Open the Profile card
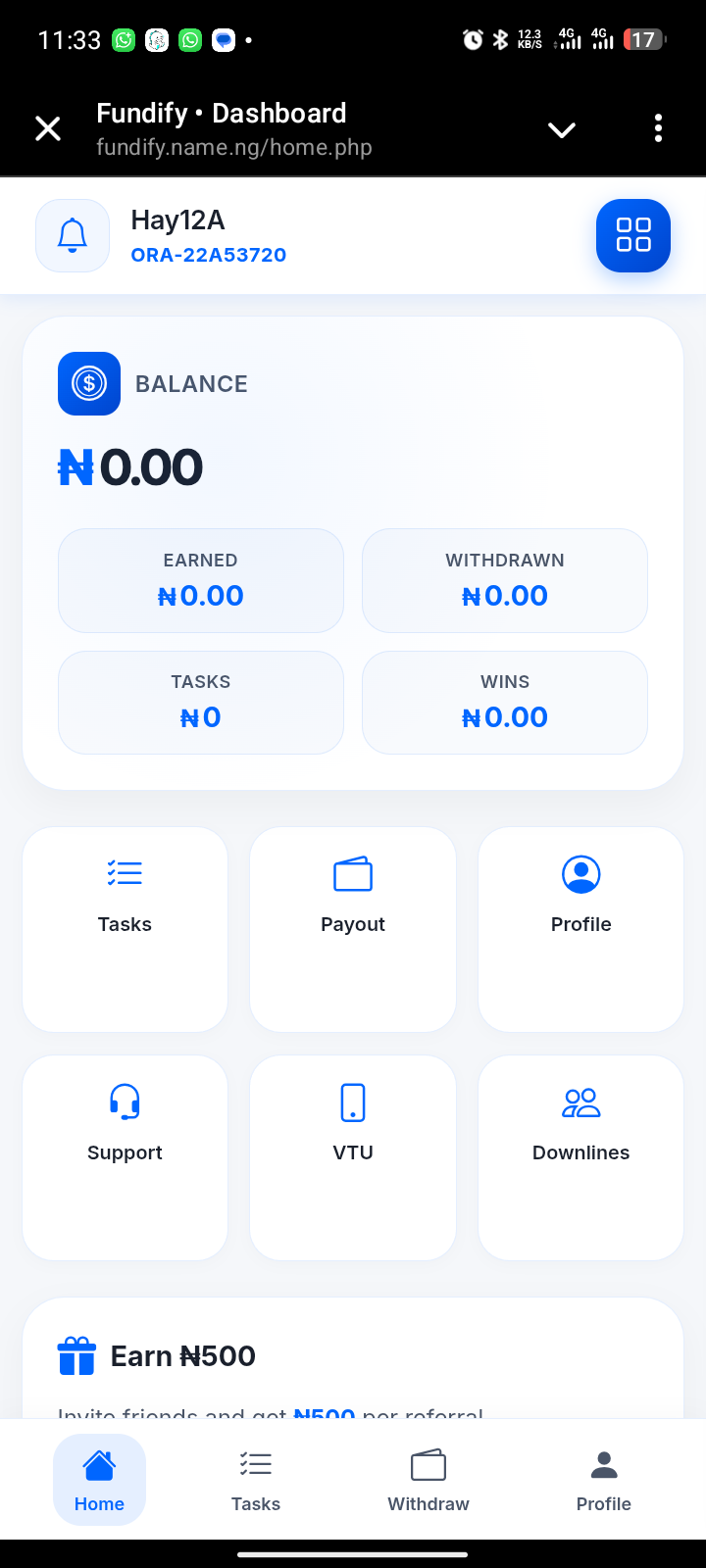 coord(580,928)
